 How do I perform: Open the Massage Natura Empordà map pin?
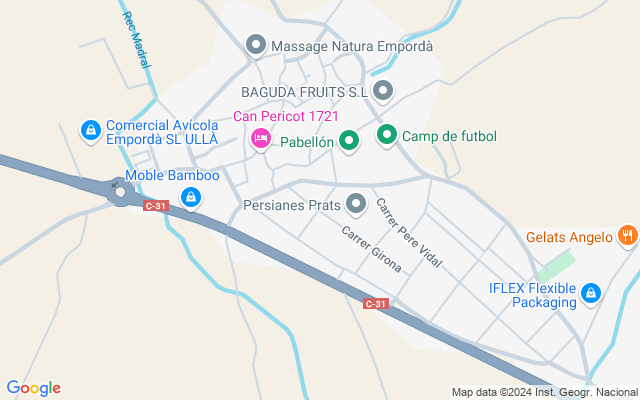tap(256, 46)
